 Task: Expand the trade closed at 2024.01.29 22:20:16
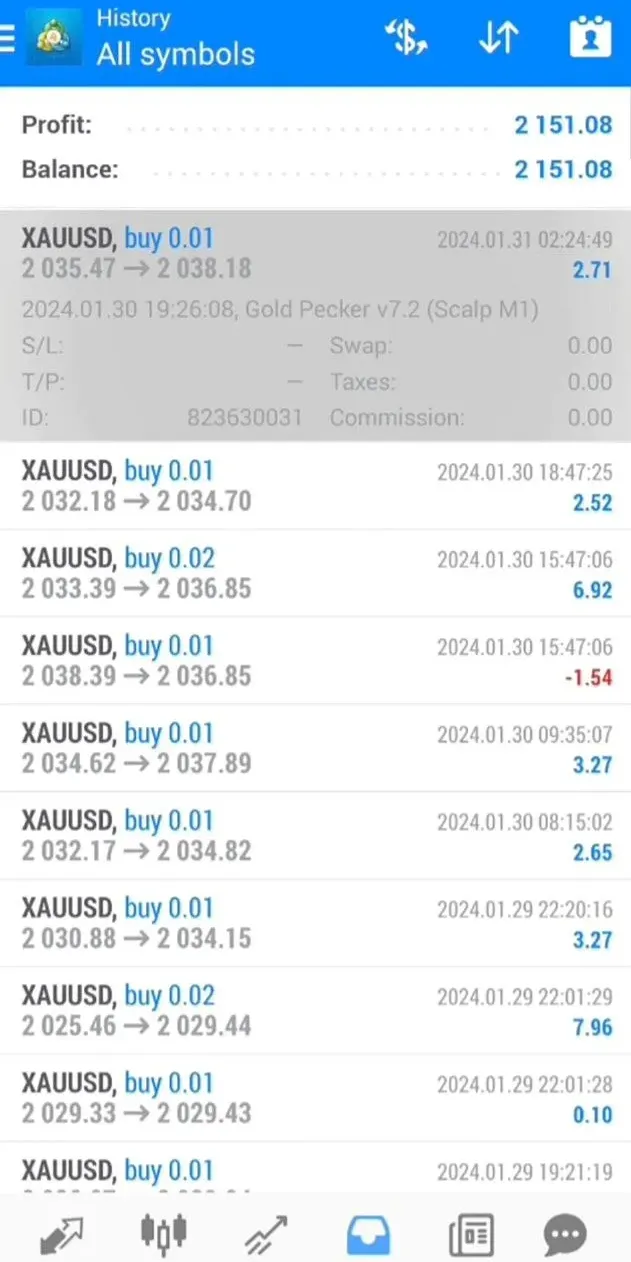tap(315, 923)
